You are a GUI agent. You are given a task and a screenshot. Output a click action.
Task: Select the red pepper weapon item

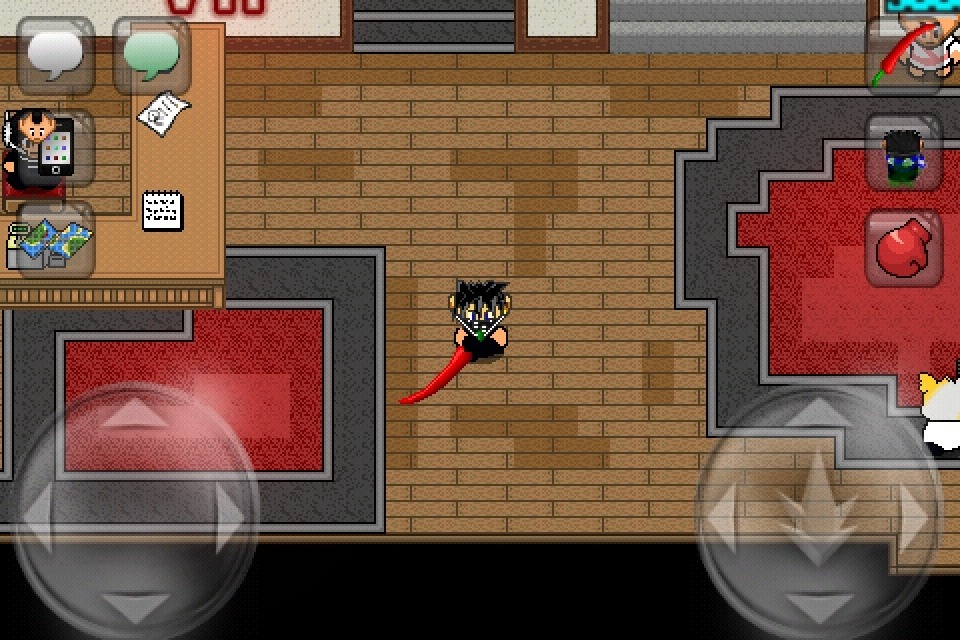click(904, 56)
